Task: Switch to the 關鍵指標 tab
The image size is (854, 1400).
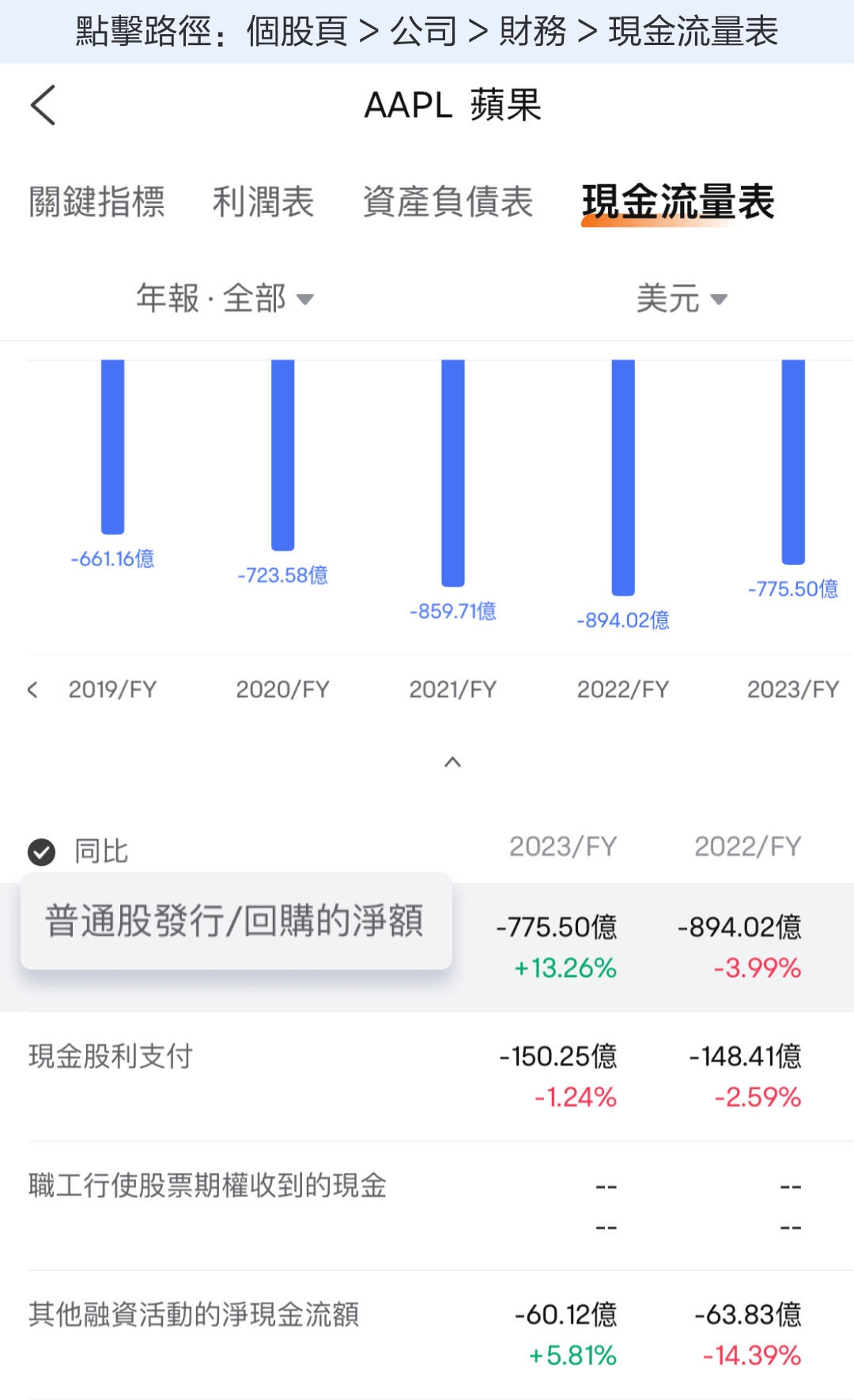Action: point(96,203)
